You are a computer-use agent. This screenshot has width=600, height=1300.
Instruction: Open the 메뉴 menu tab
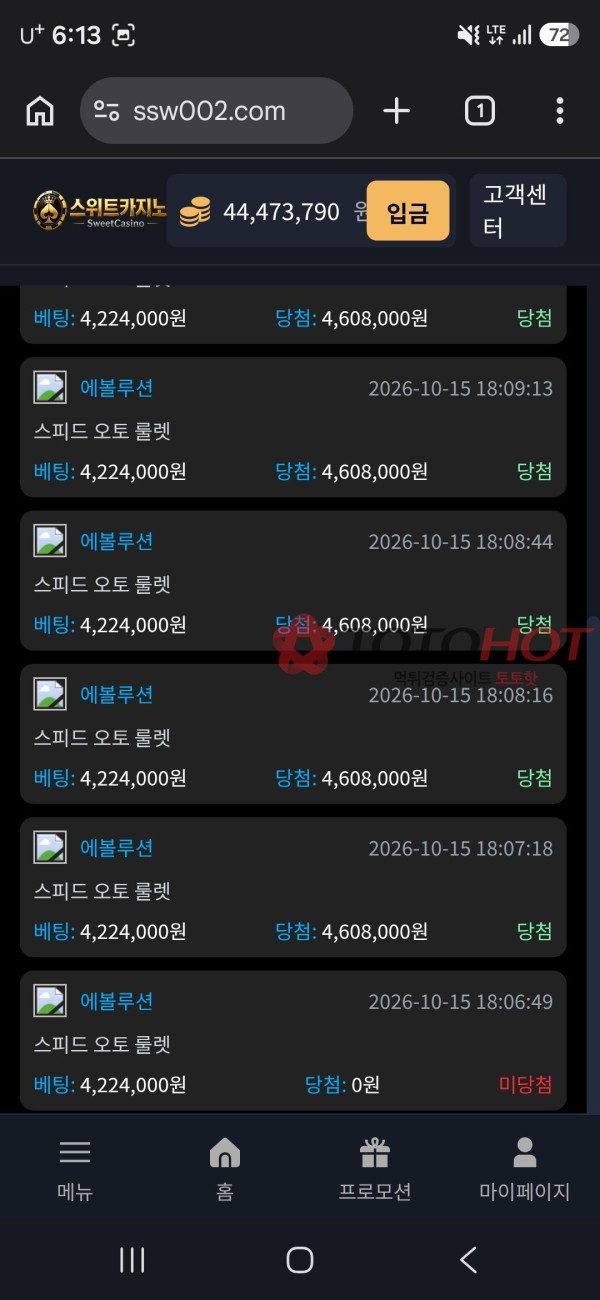[75, 1169]
